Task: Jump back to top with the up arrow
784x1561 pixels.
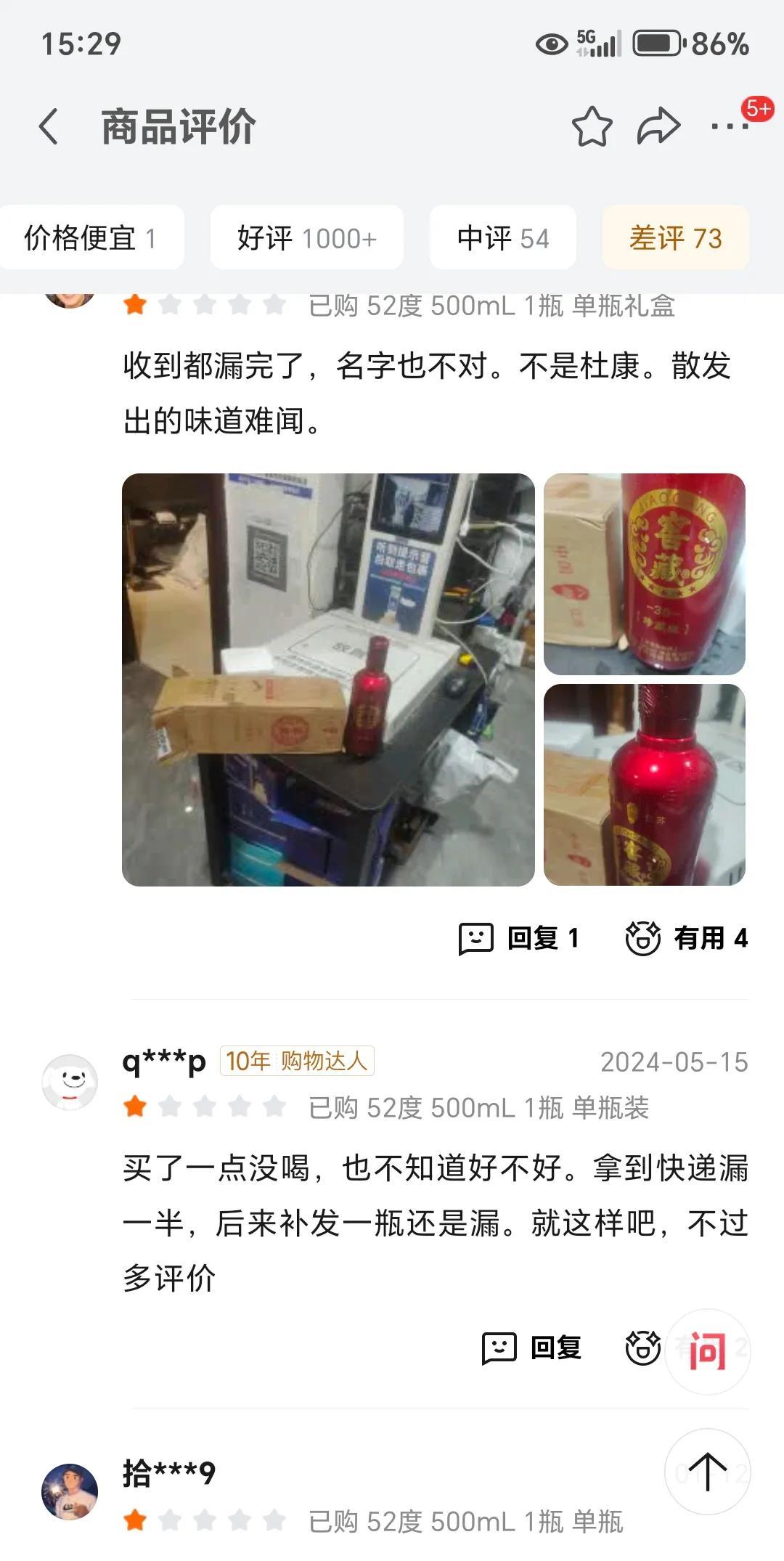Action: (x=708, y=1472)
